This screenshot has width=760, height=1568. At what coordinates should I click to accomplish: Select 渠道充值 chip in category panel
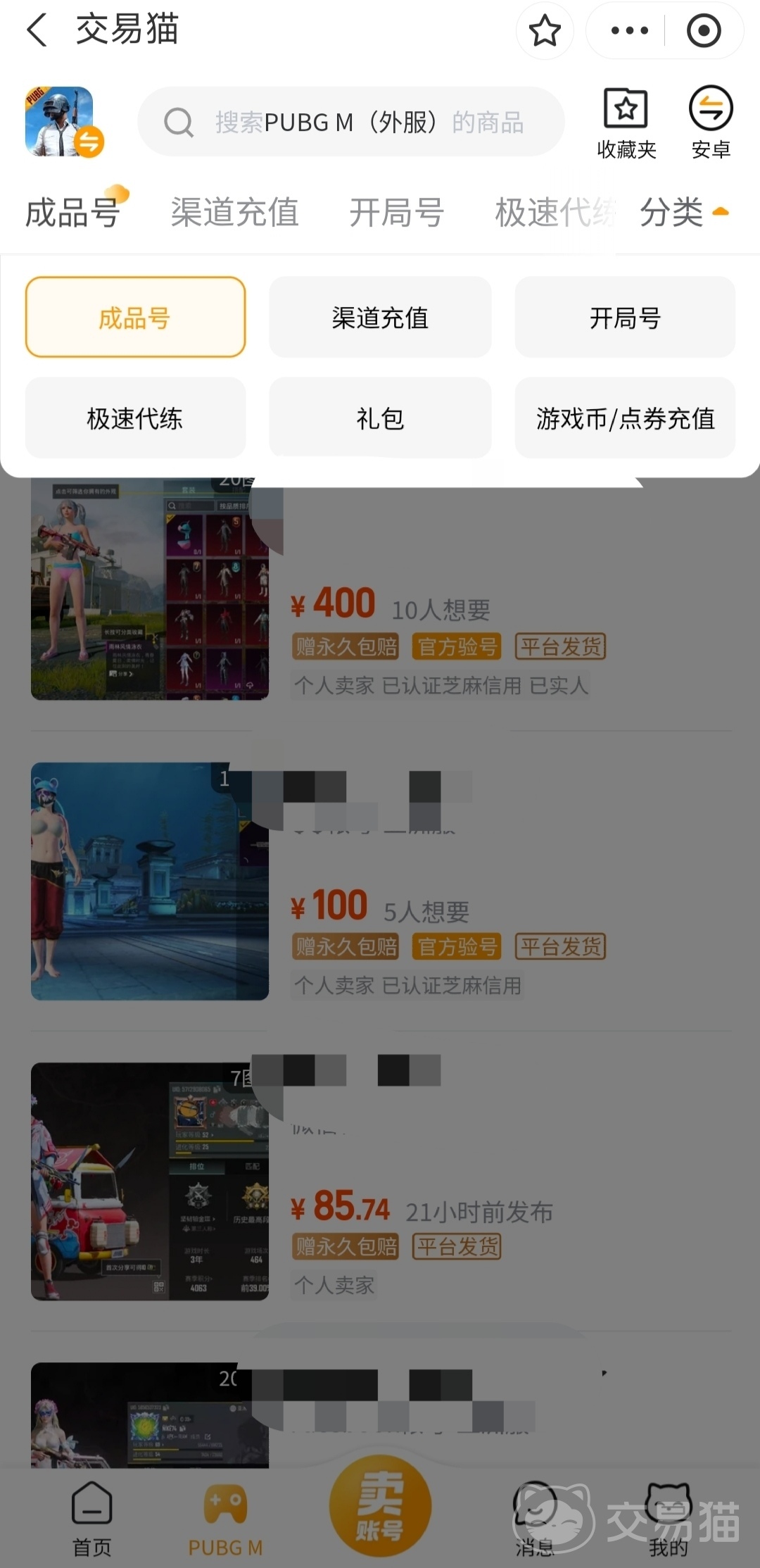click(x=380, y=318)
